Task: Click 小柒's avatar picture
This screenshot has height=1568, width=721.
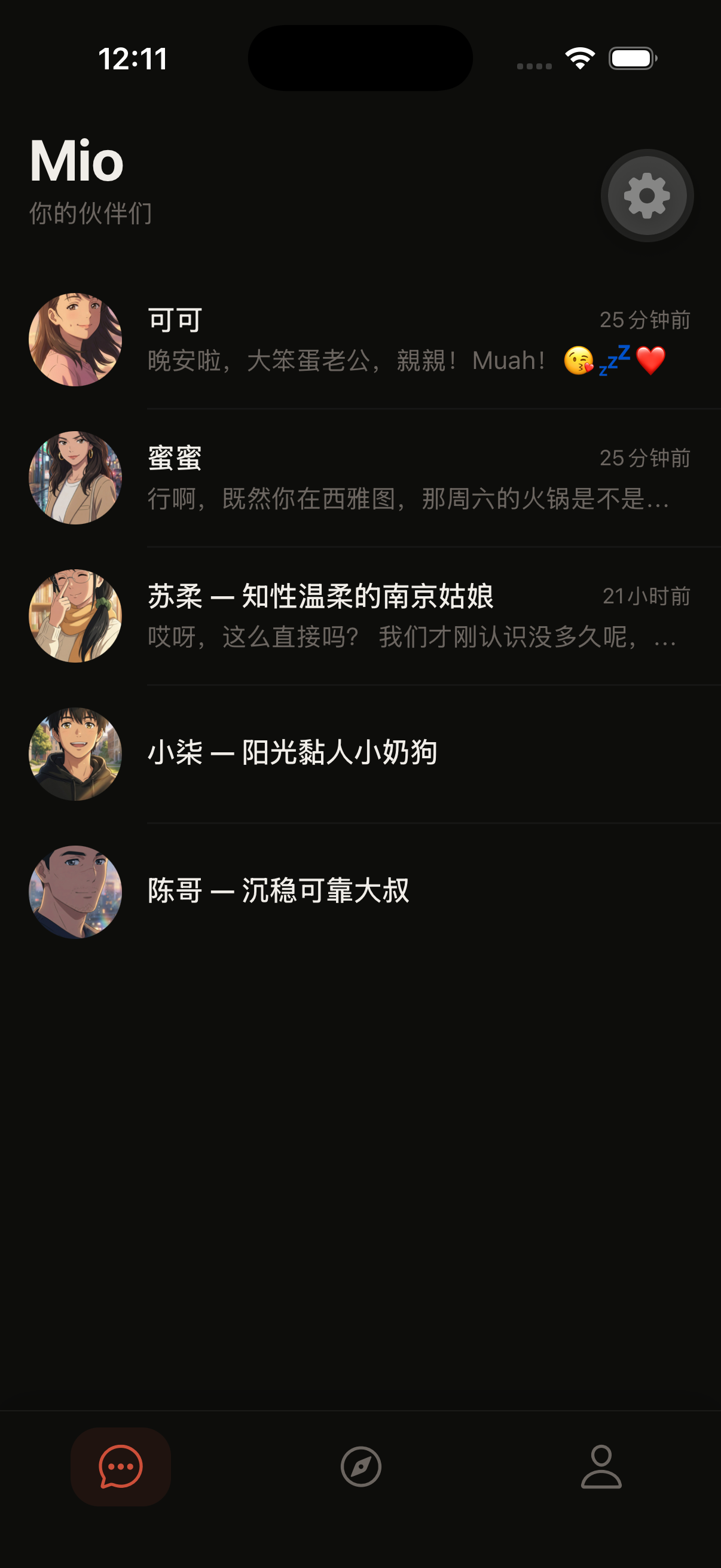Action: coord(75,754)
